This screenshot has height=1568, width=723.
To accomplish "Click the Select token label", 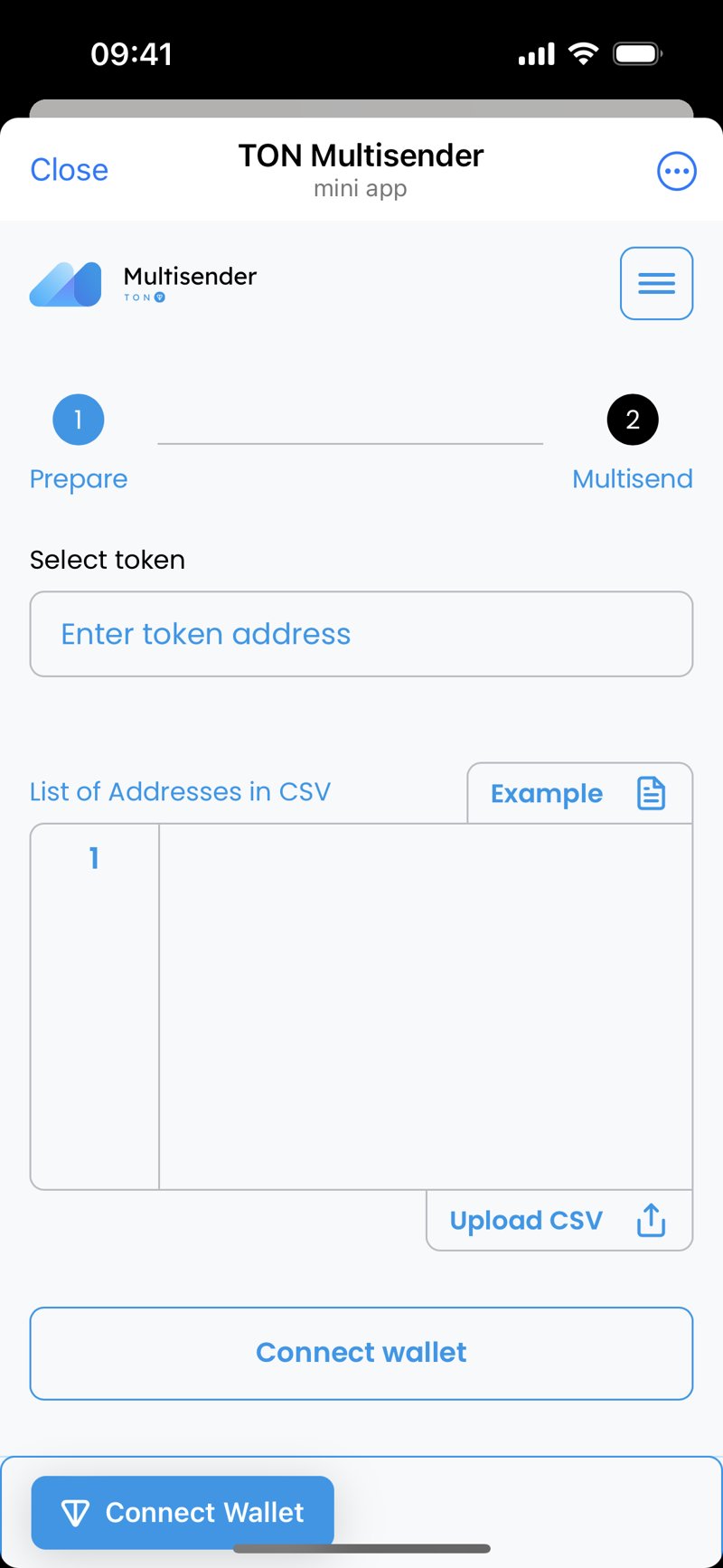I will tap(107, 559).
